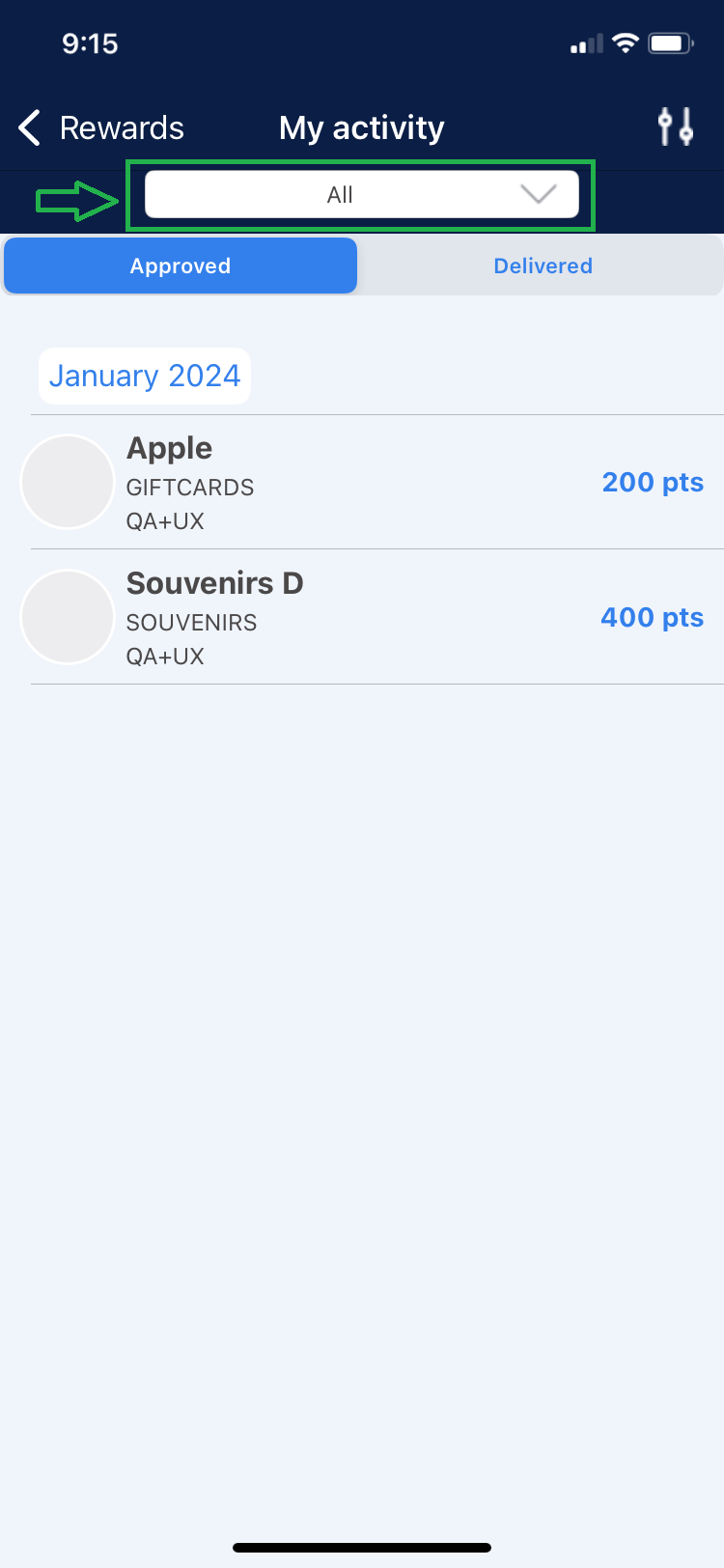The image size is (724, 1568).
Task: Go back to Rewards
Action: tap(101, 127)
